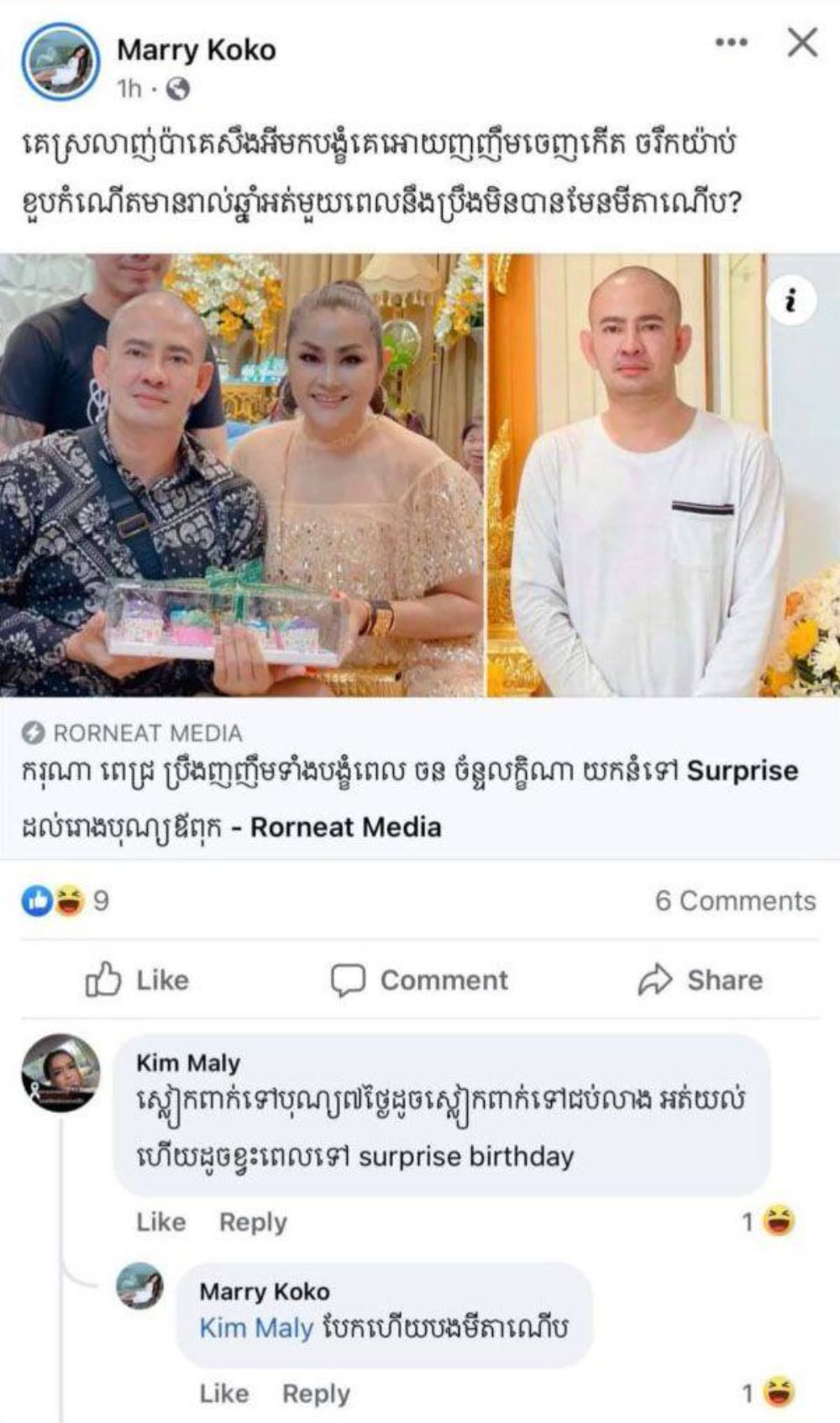Viewport: 840px width, 1423px height.
Task: Share this post
Action: click(x=701, y=980)
